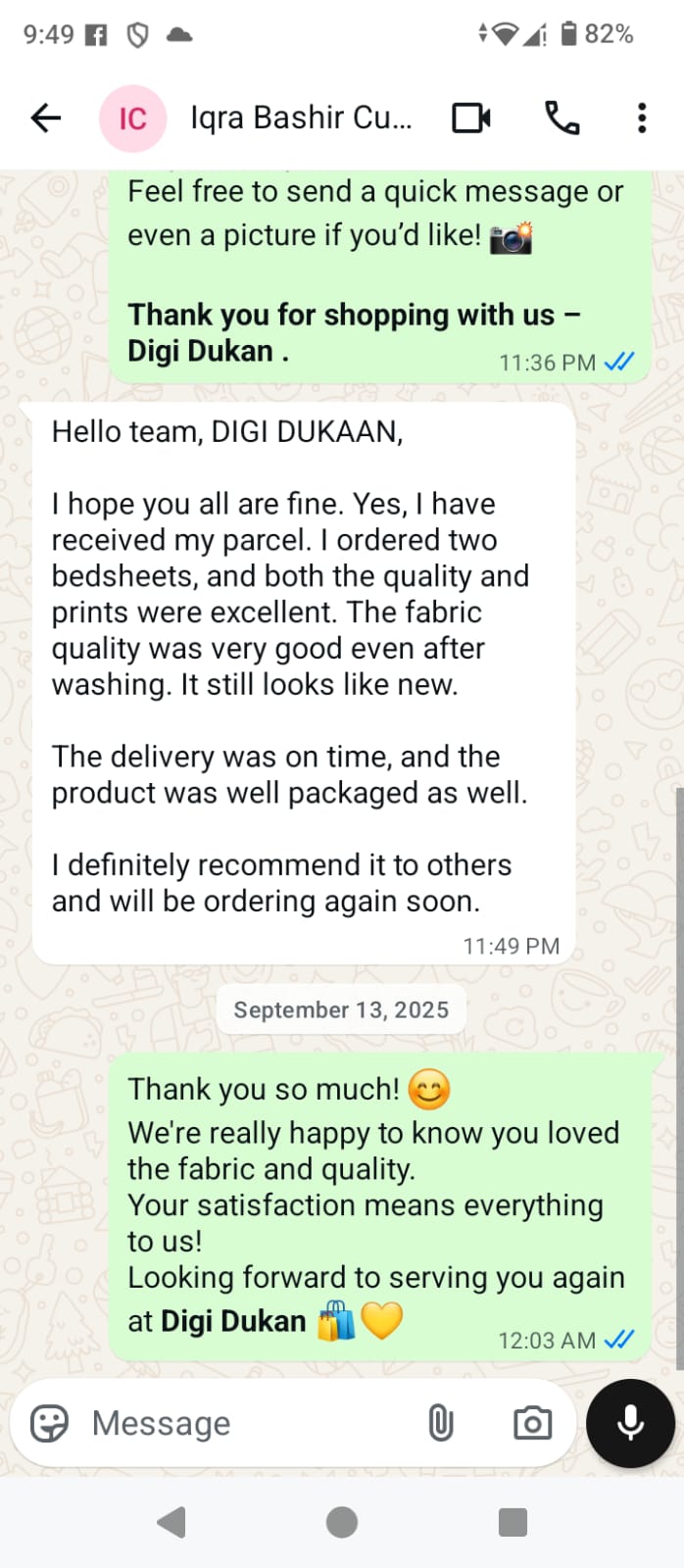Open the camera from the message bar
Image resolution: width=684 pixels, height=1568 pixels.
coord(532,1423)
